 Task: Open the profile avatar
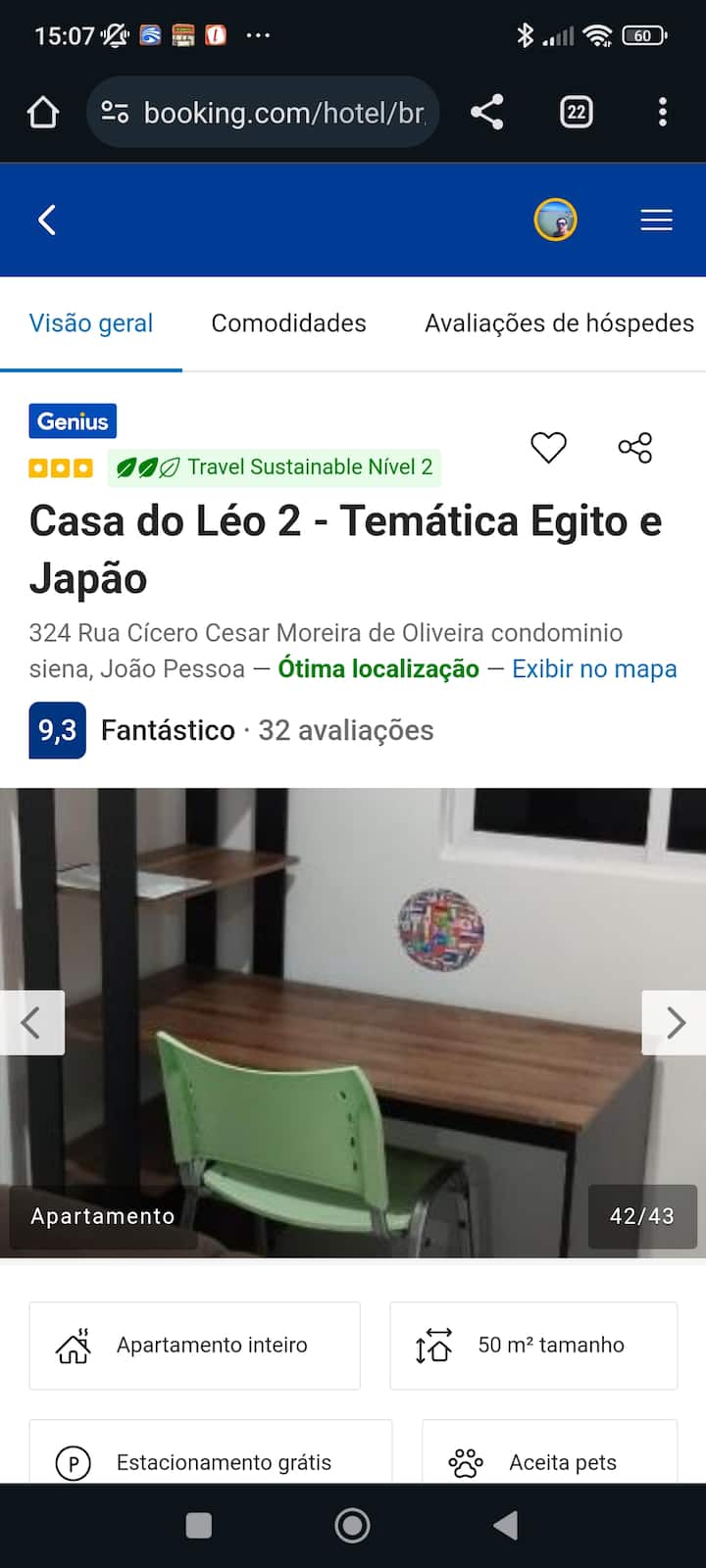click(x=555, y=220)
